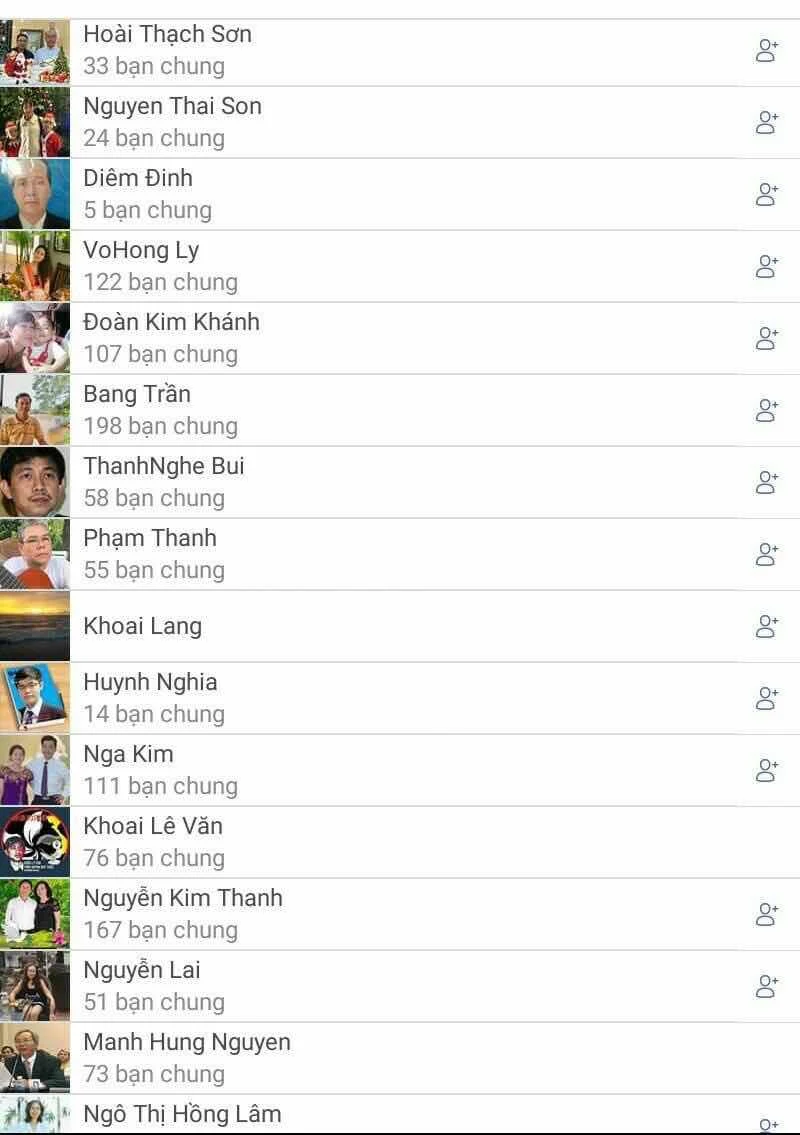
Task: Tap add friend icon beside Nguyễn Lai
Action: (x=767, y=987)
